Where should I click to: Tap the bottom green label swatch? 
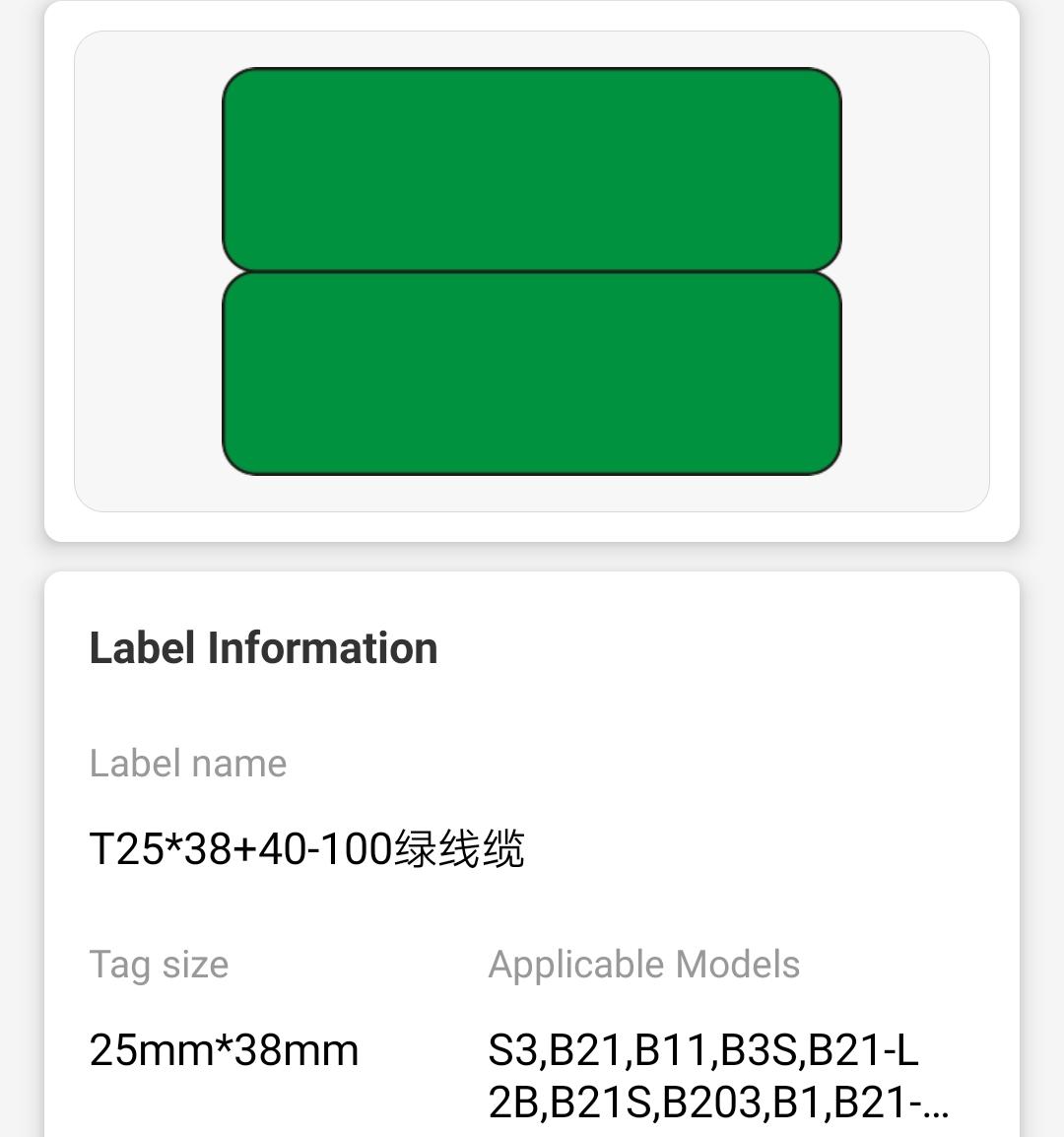(532, 372)
